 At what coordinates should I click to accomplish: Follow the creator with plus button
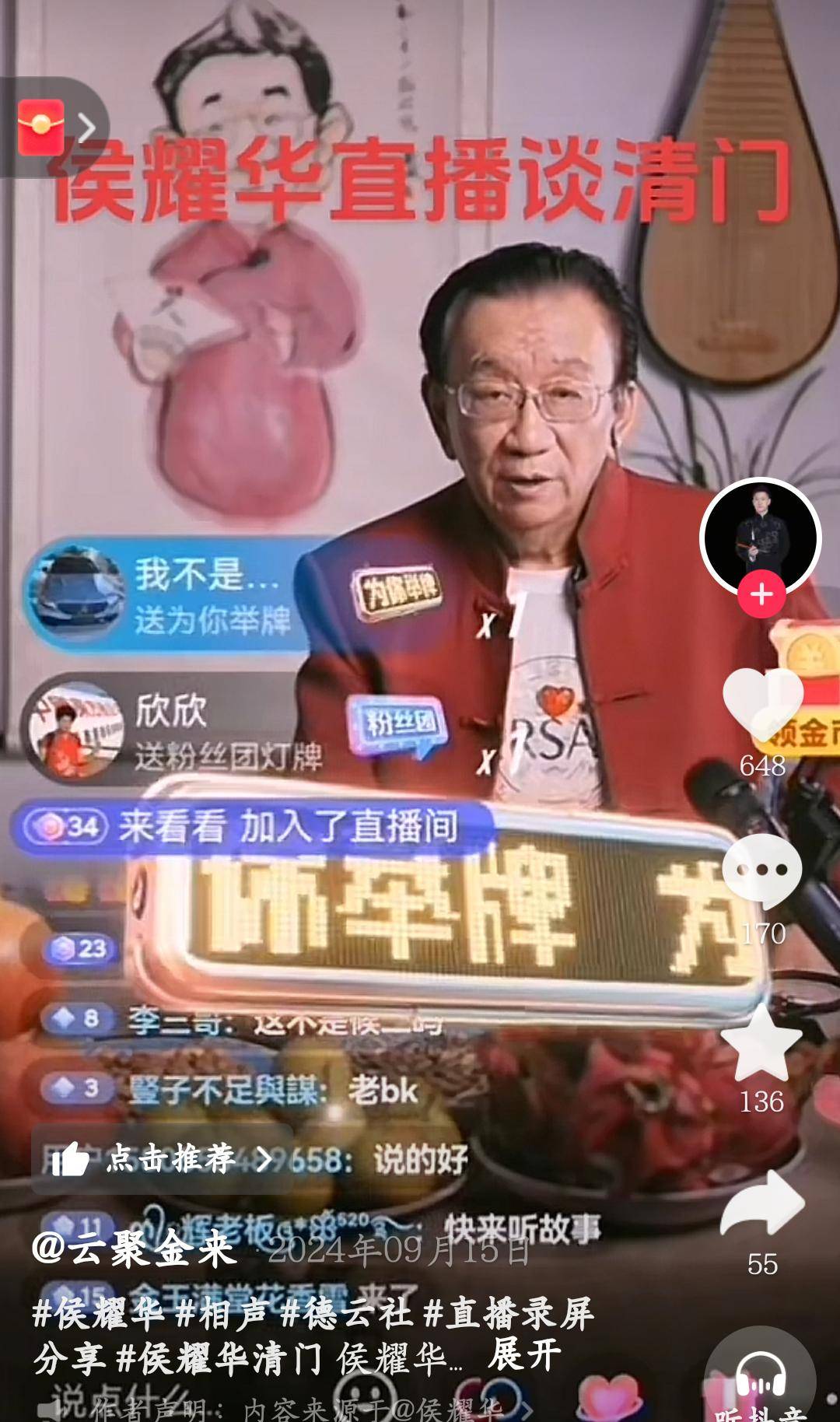pos(761,595)
